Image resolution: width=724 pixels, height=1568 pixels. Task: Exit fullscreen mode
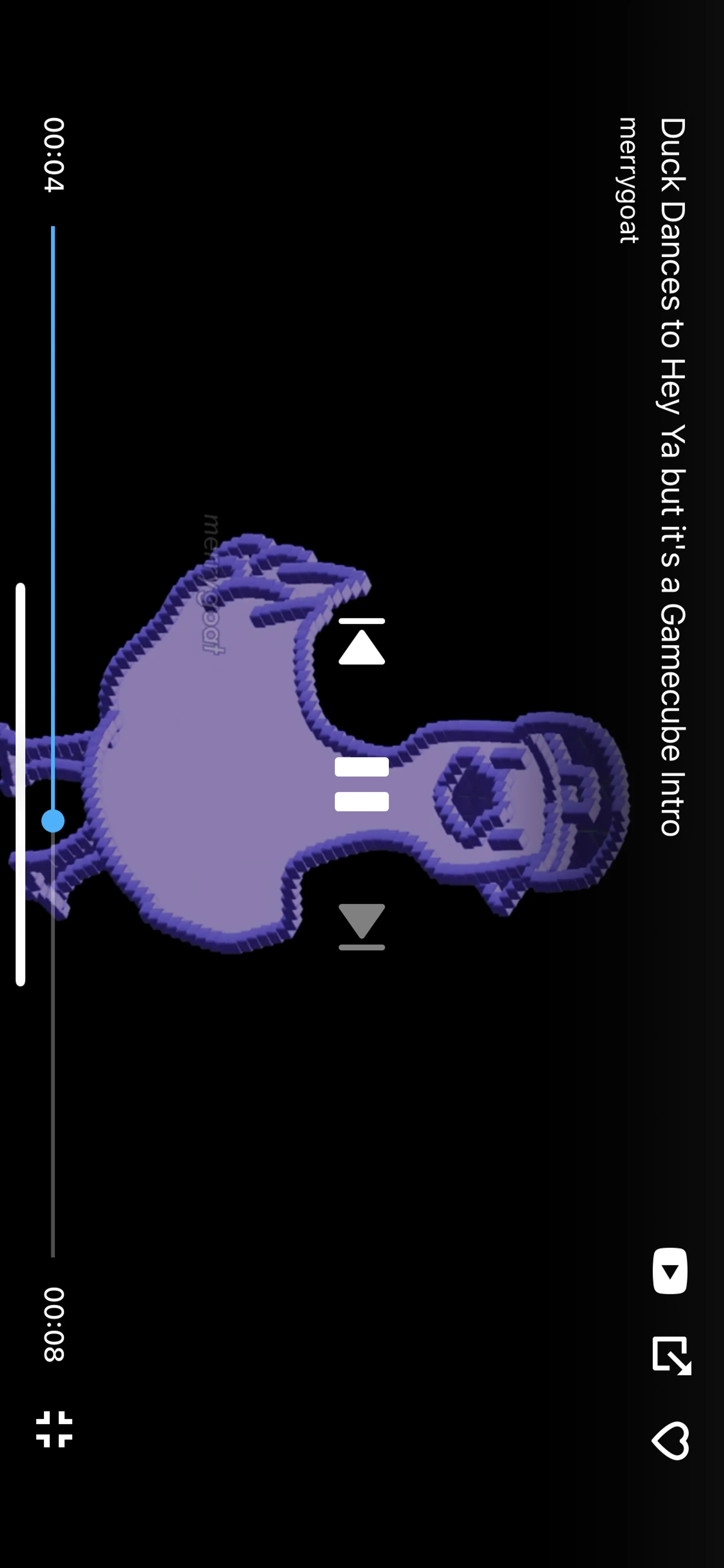point(54,1428)
